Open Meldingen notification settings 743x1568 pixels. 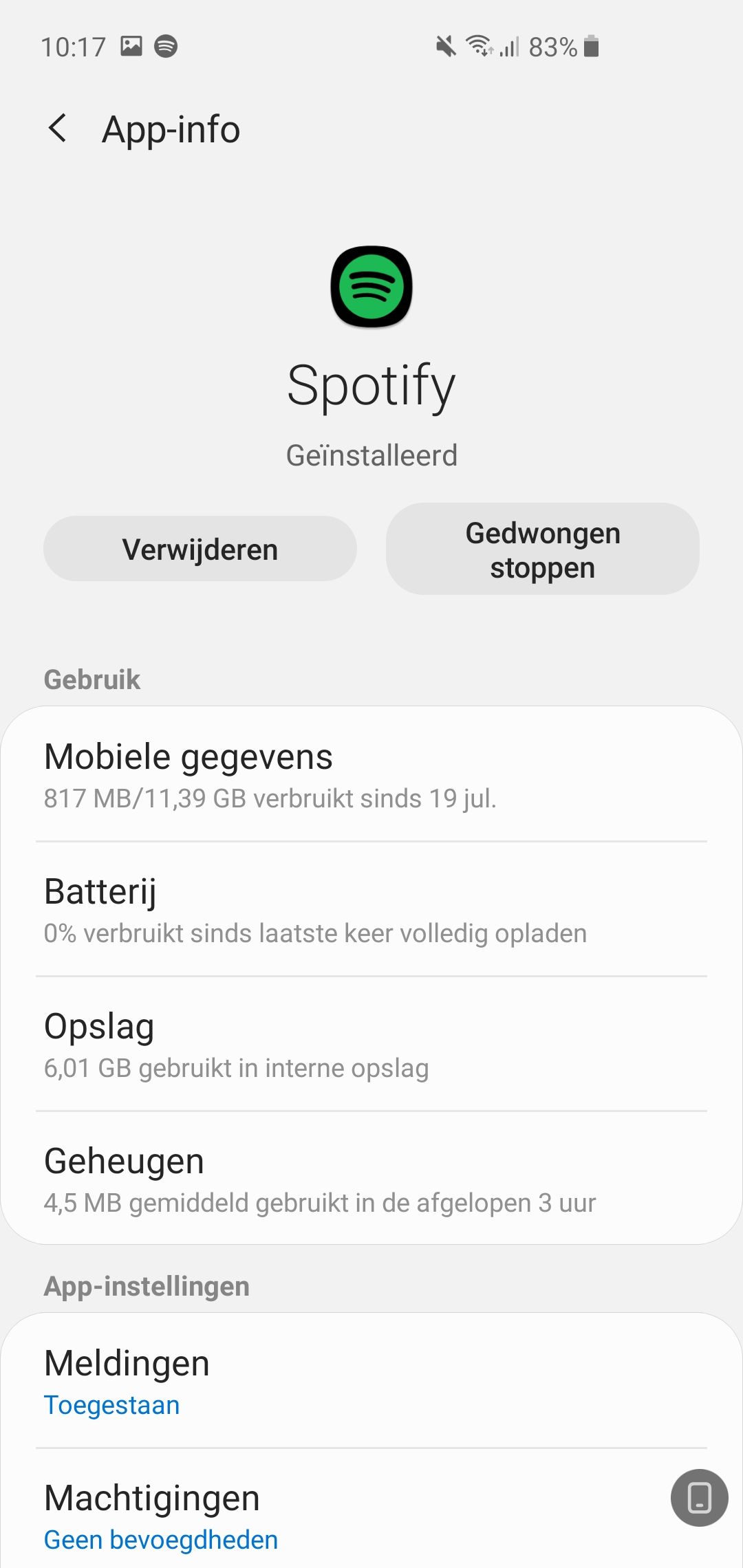(371, 1381)
